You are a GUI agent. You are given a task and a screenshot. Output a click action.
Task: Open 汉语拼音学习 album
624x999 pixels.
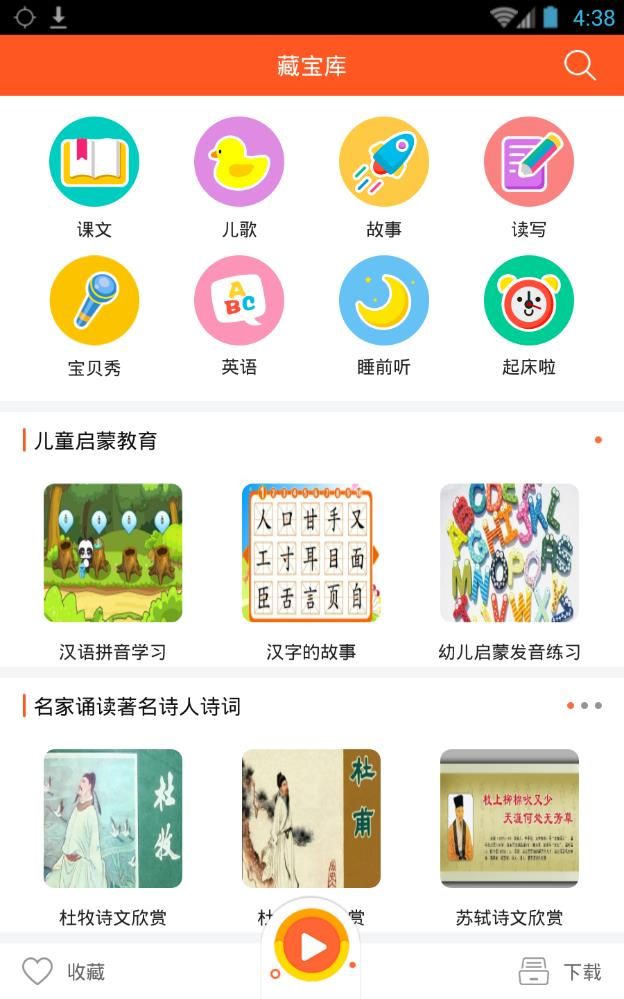pos(113,553)
